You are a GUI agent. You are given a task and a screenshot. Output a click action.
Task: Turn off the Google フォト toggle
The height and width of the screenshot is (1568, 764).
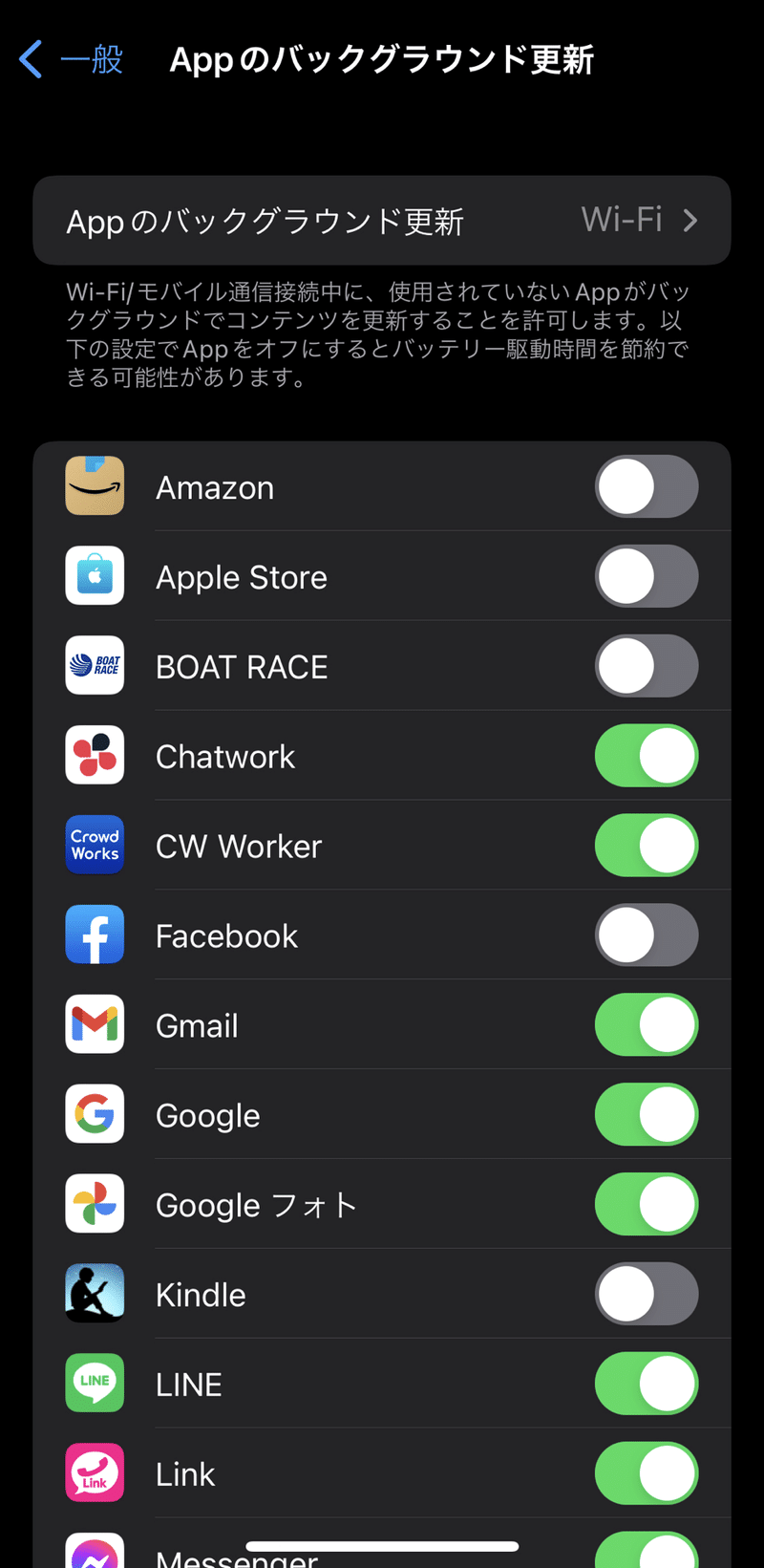[647, 1205]
